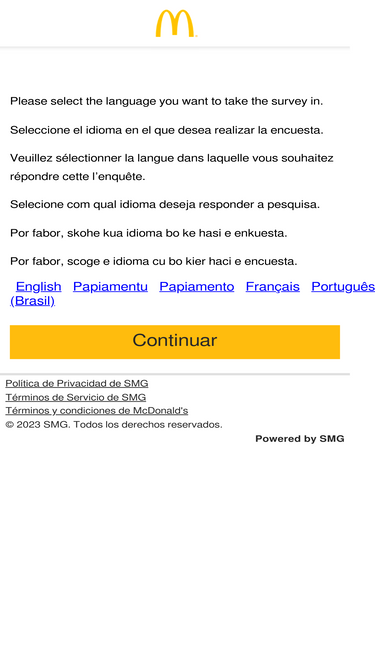View Términos y condiciones de McDonald's
375x667 pixels.
coord(97,411)
